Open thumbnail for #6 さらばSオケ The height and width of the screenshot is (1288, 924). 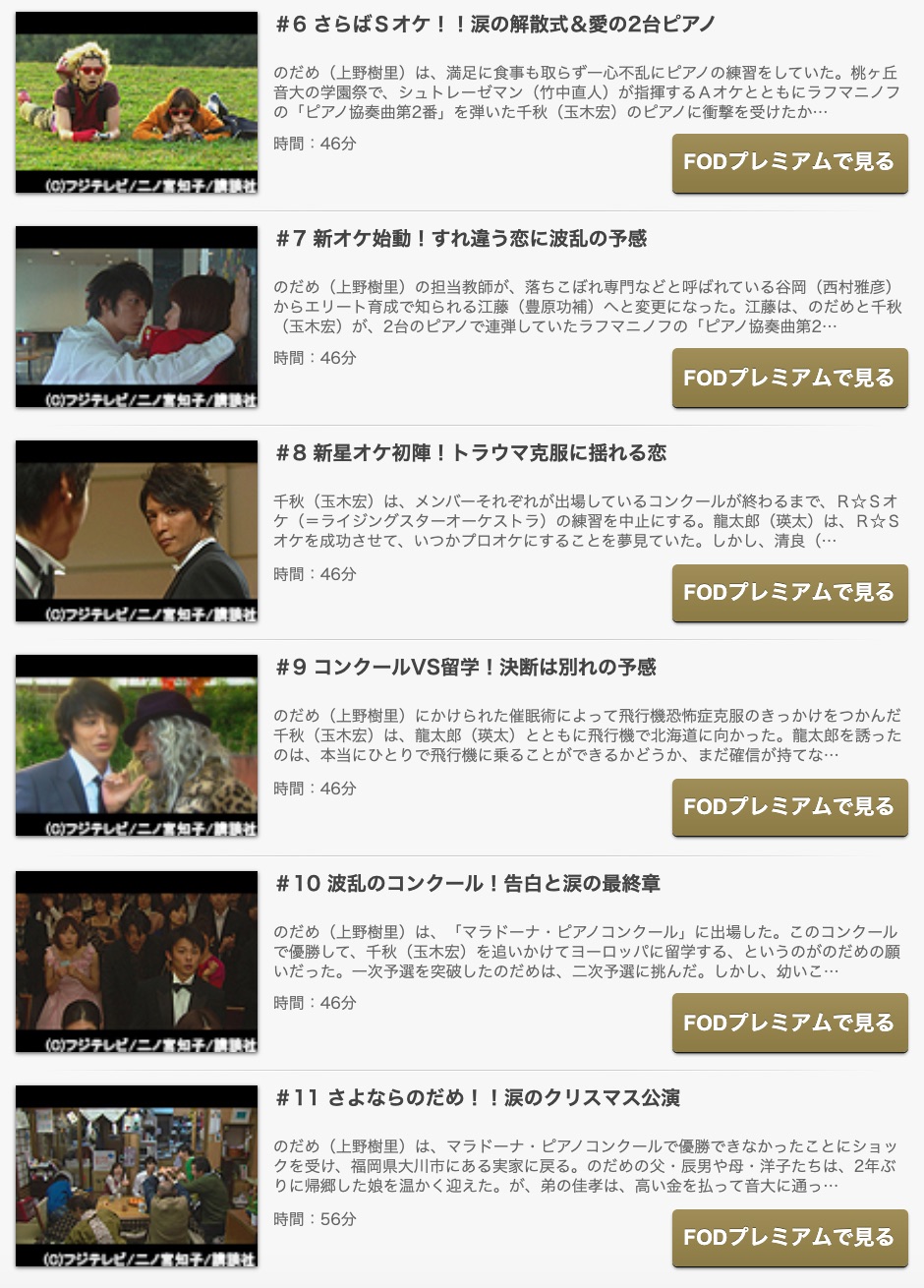click(137, 102)
